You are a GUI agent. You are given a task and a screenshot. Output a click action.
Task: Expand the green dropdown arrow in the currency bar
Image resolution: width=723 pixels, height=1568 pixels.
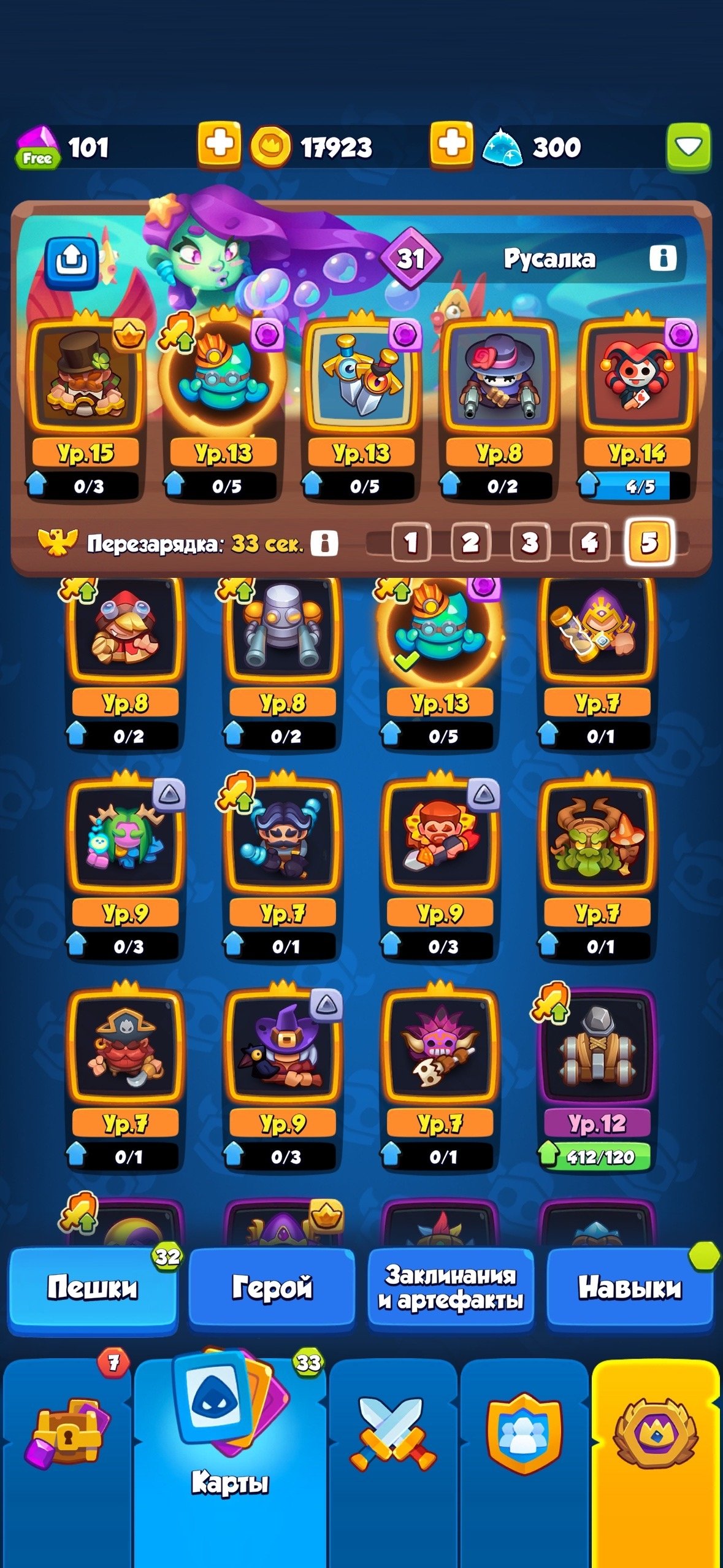tap(688, 146)
